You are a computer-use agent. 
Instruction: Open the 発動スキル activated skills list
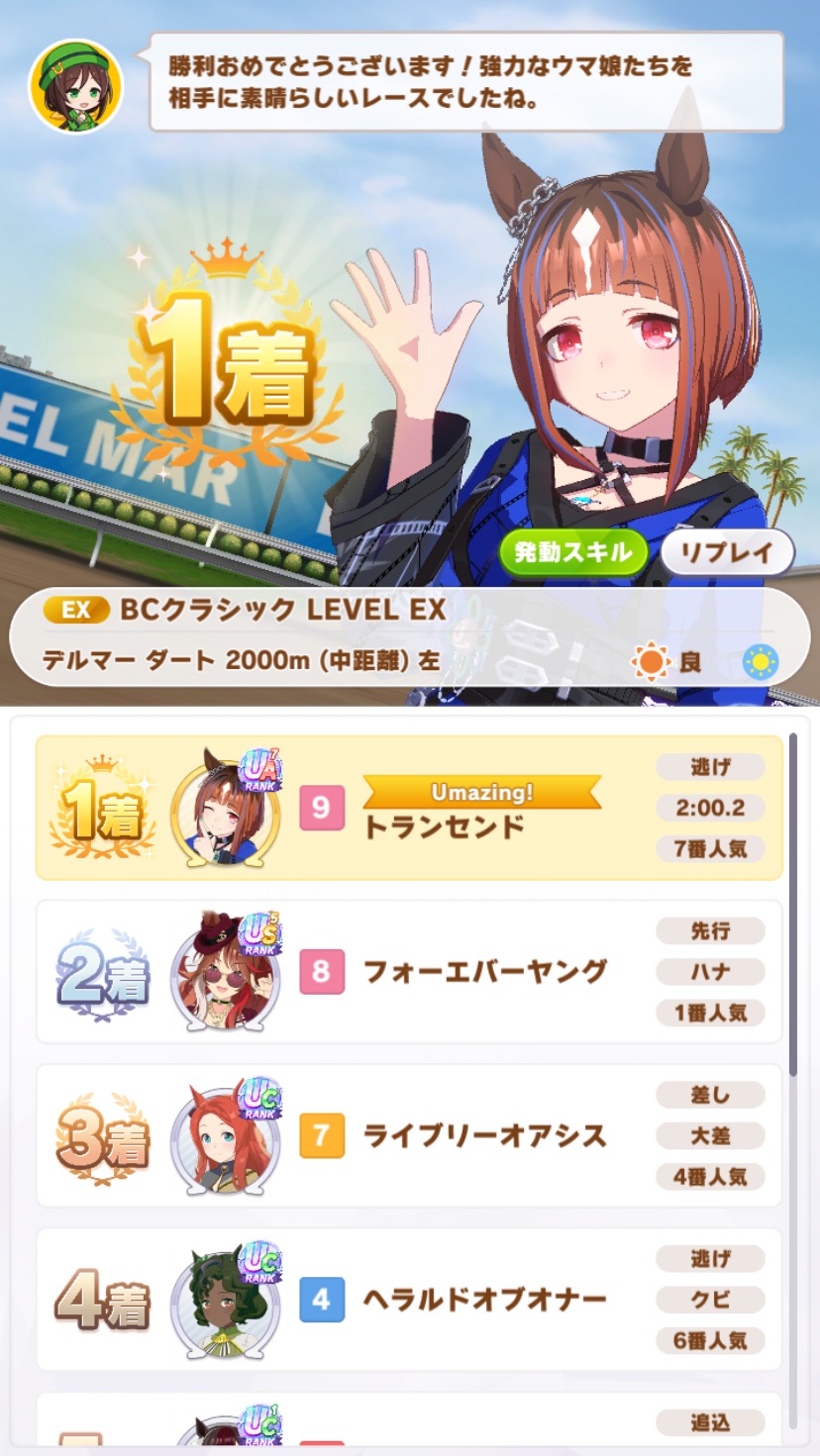(572, 552)
